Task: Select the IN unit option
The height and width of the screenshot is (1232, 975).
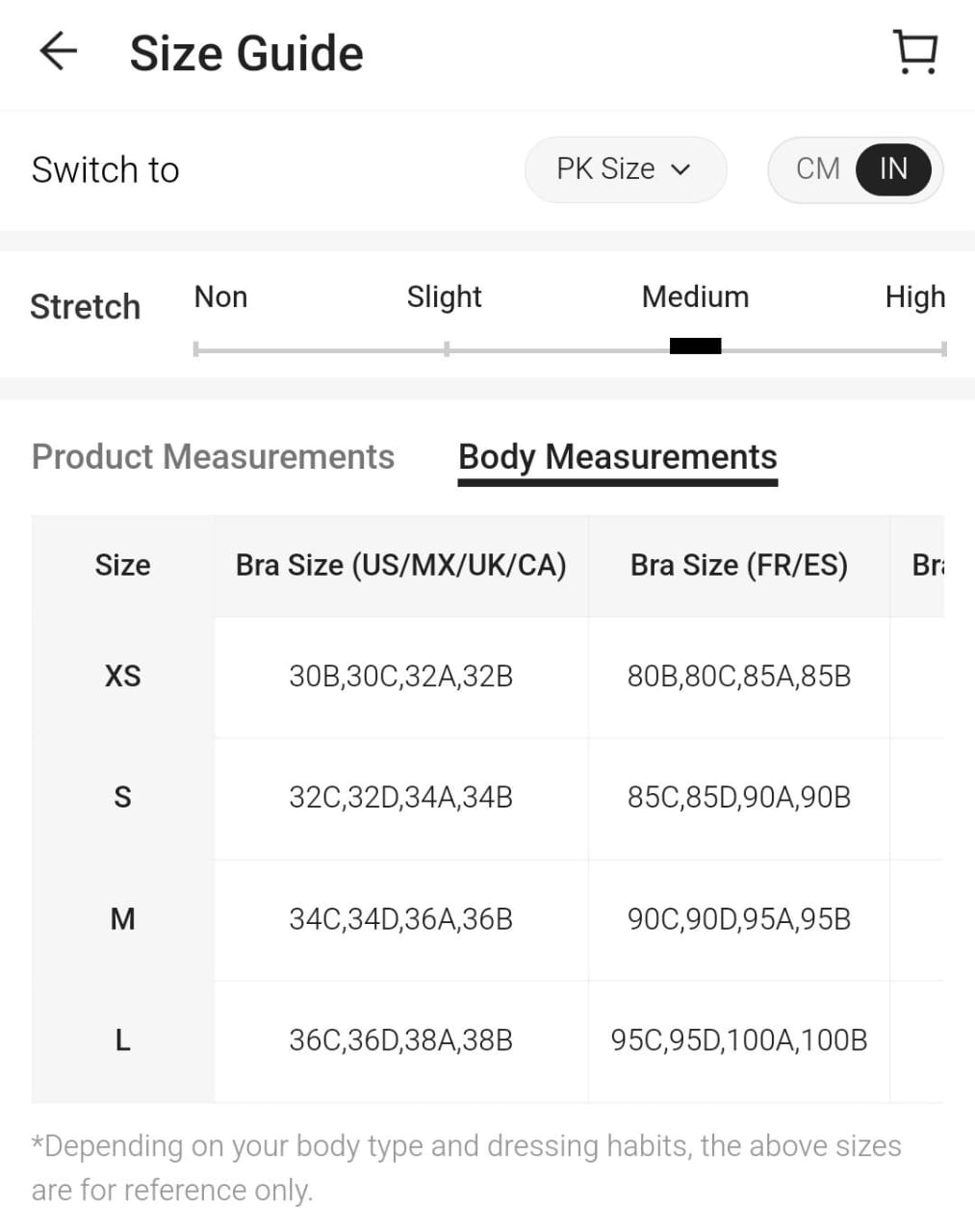Action: [x=893, y=169]
